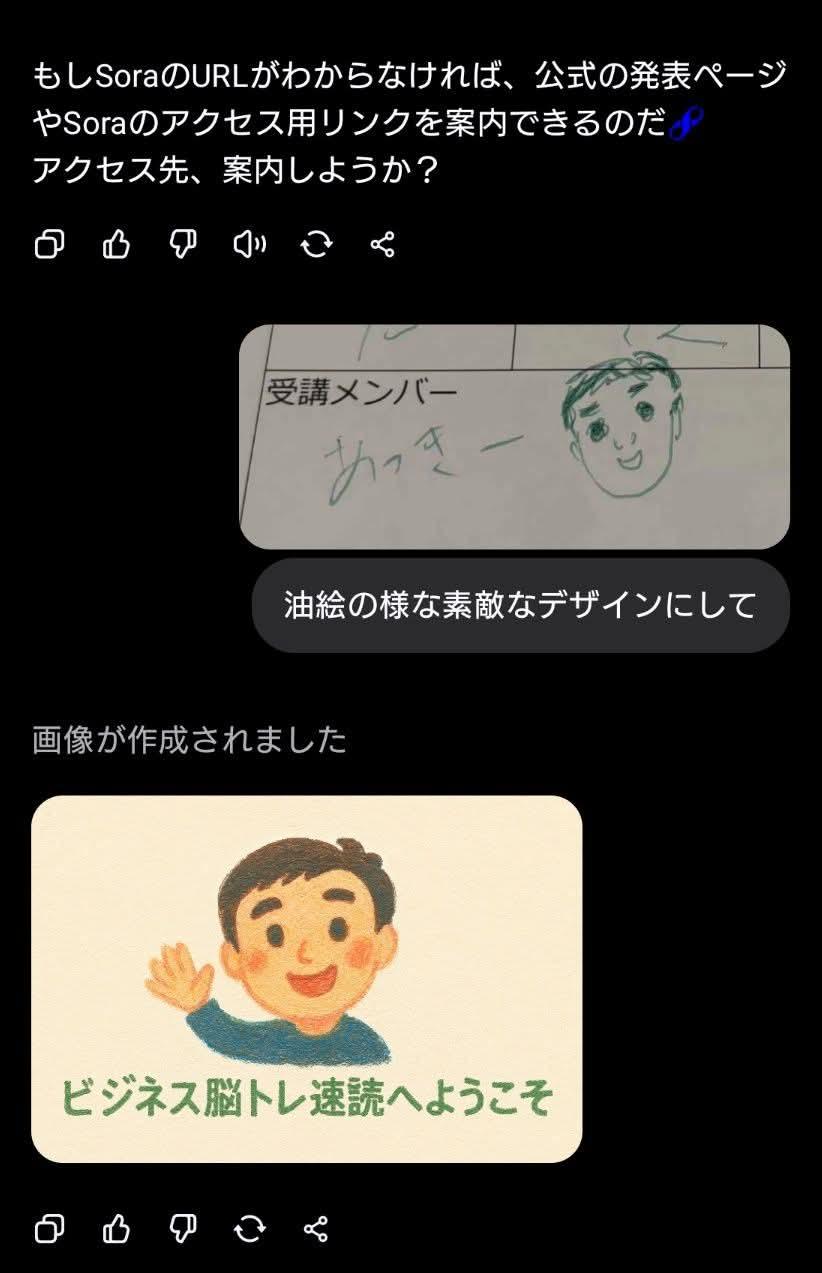Like the Sora URL text response
The height and width of the screenshot is (1273, 822).
click(116, 245)
